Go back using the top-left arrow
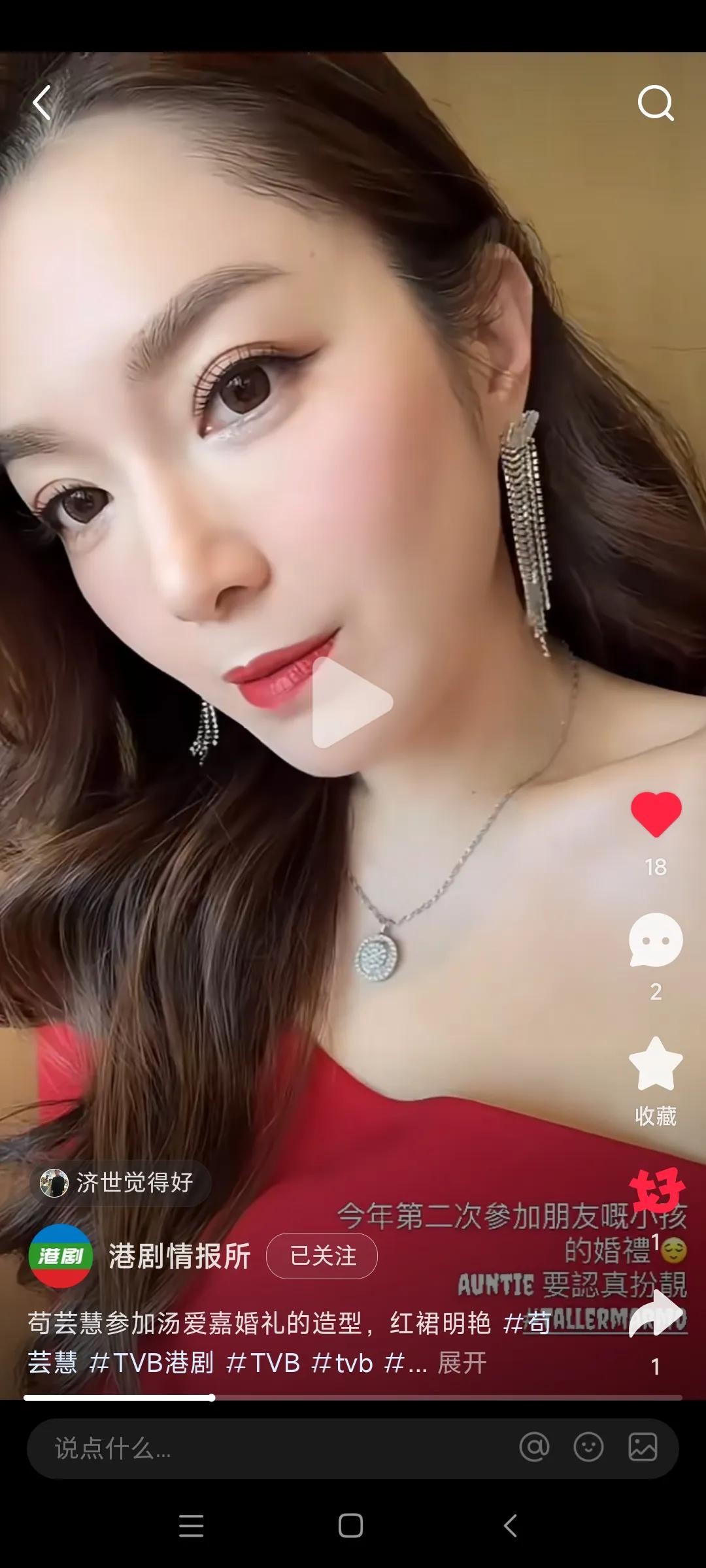The height and width of the screenshot is (1568, 706). click(42, 103)
